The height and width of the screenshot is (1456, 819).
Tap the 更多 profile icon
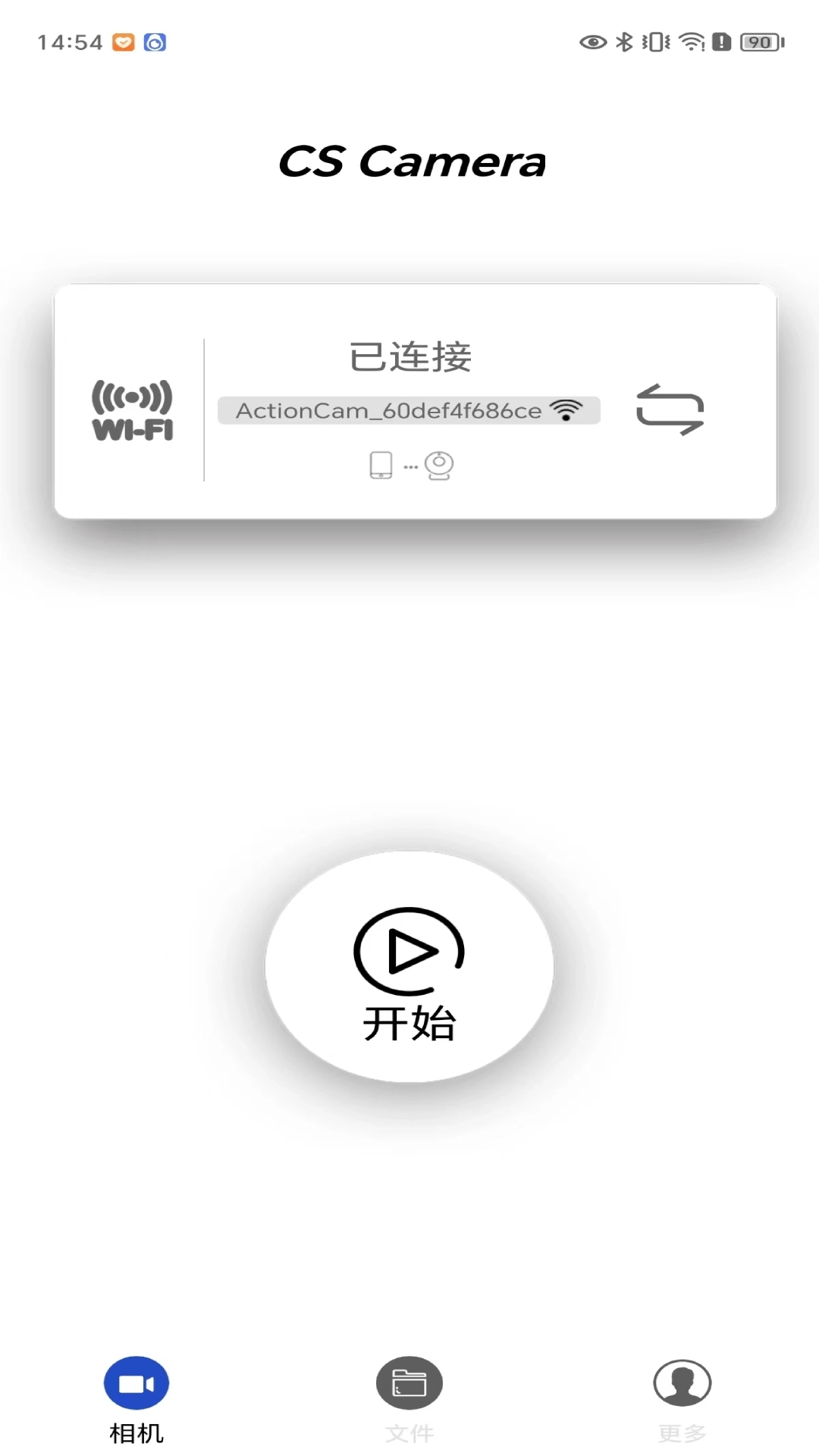(x=681, y=1382)
